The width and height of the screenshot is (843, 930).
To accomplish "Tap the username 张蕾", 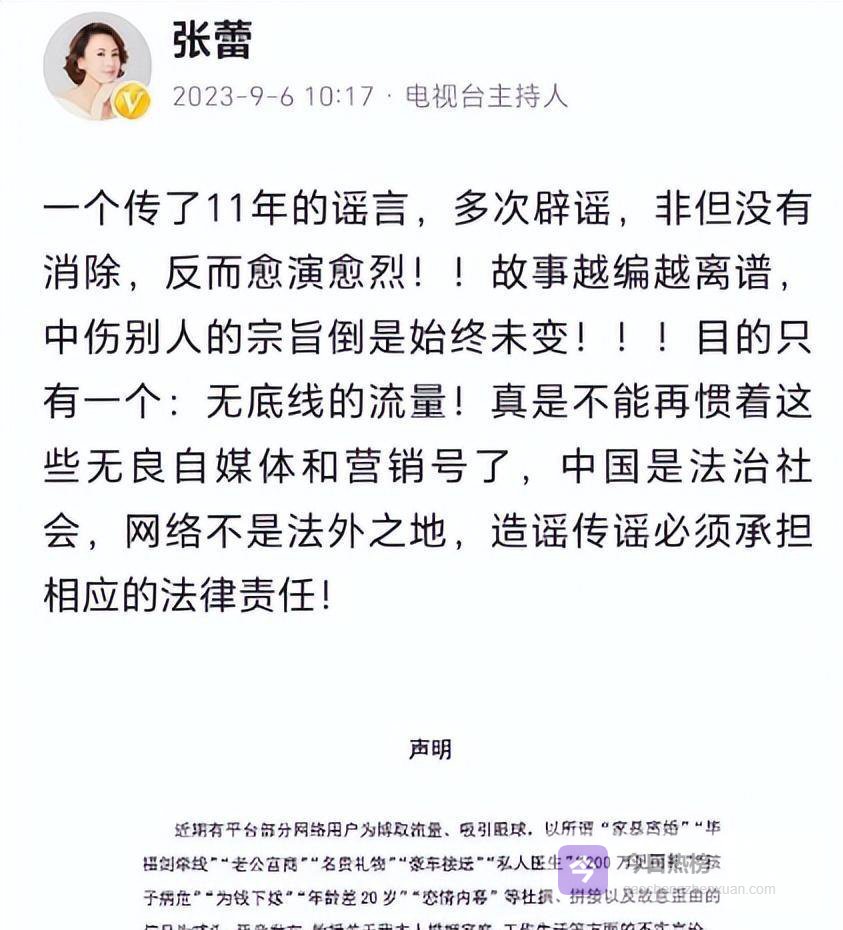I will (x=212, y=42).
